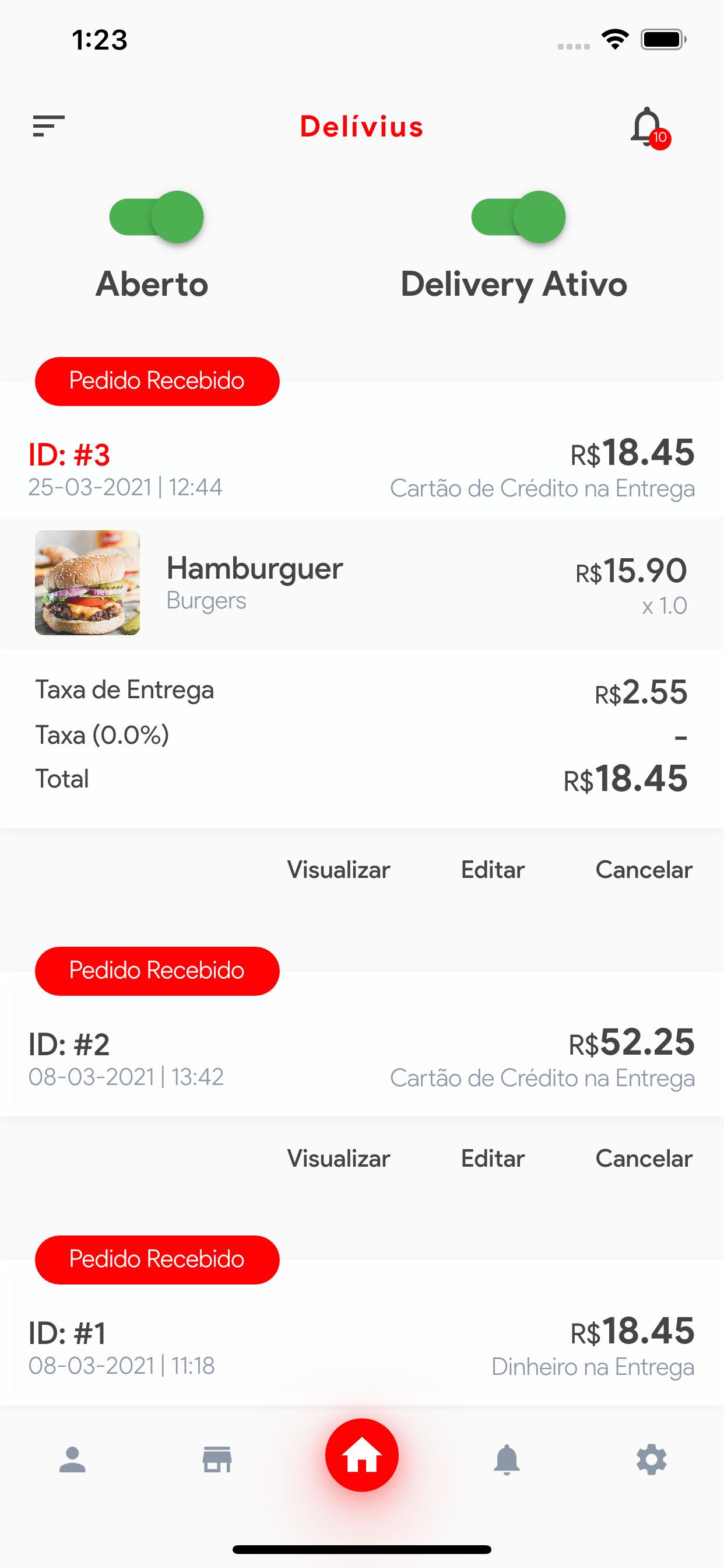Screen dimensions: 724x1568
Task: Open the top notifications bell with badge
Action: 649,128
